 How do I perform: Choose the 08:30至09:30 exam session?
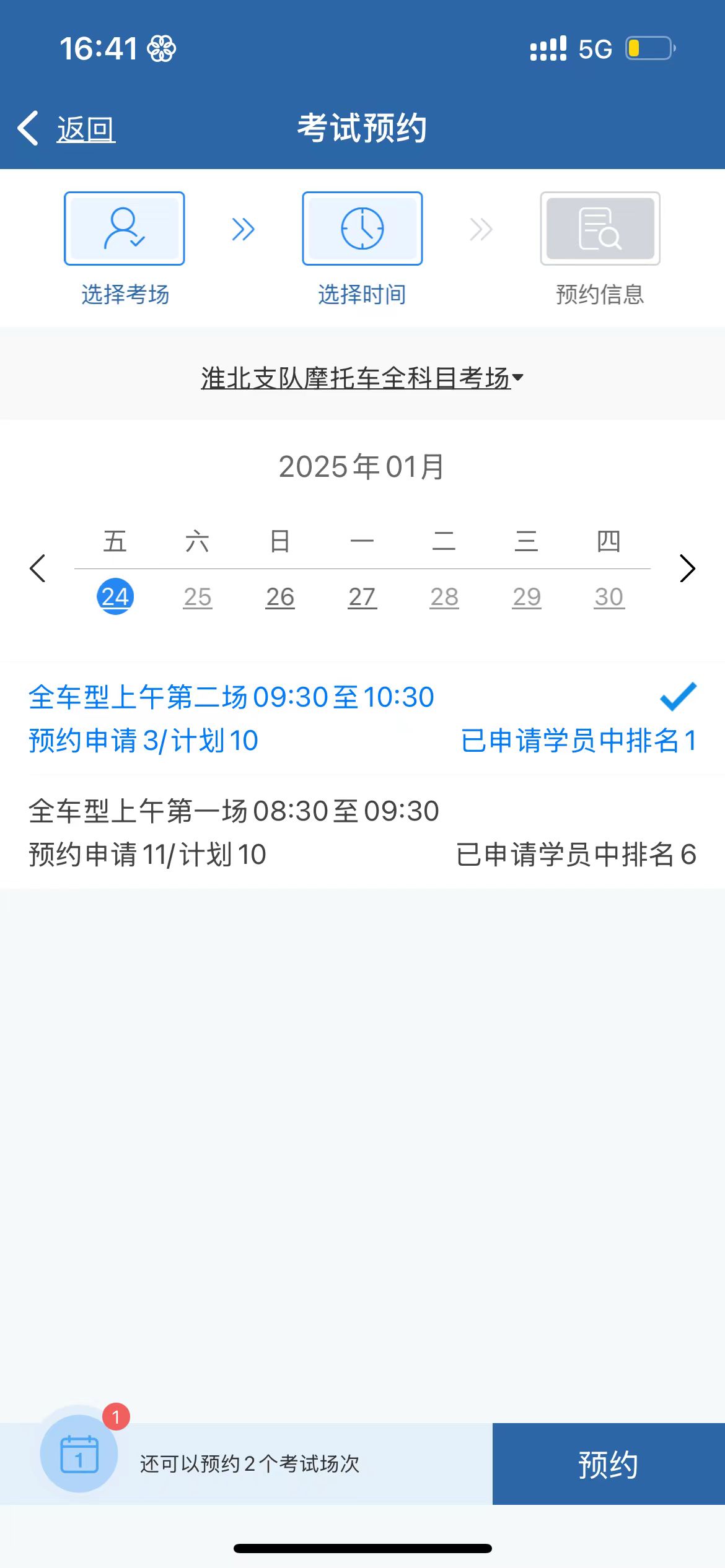coord(362,832)
